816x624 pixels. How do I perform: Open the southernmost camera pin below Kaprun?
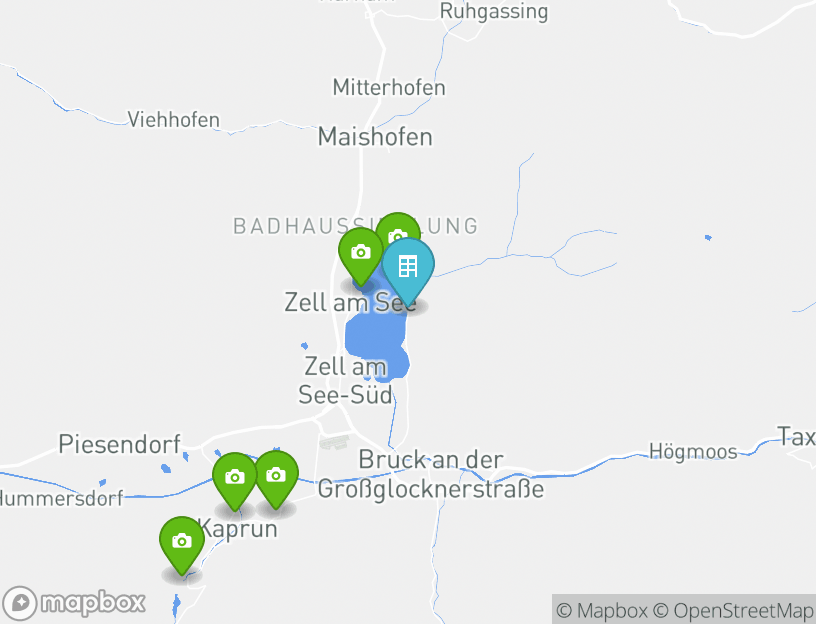point(181,542)
